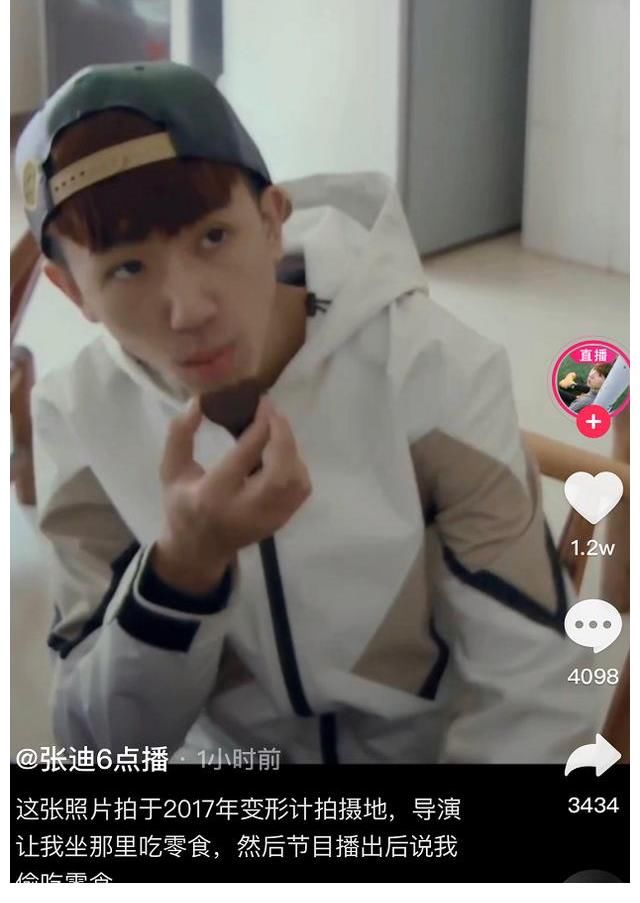Follow the creator with the plus button
The image size is (640, 903).
593,422
